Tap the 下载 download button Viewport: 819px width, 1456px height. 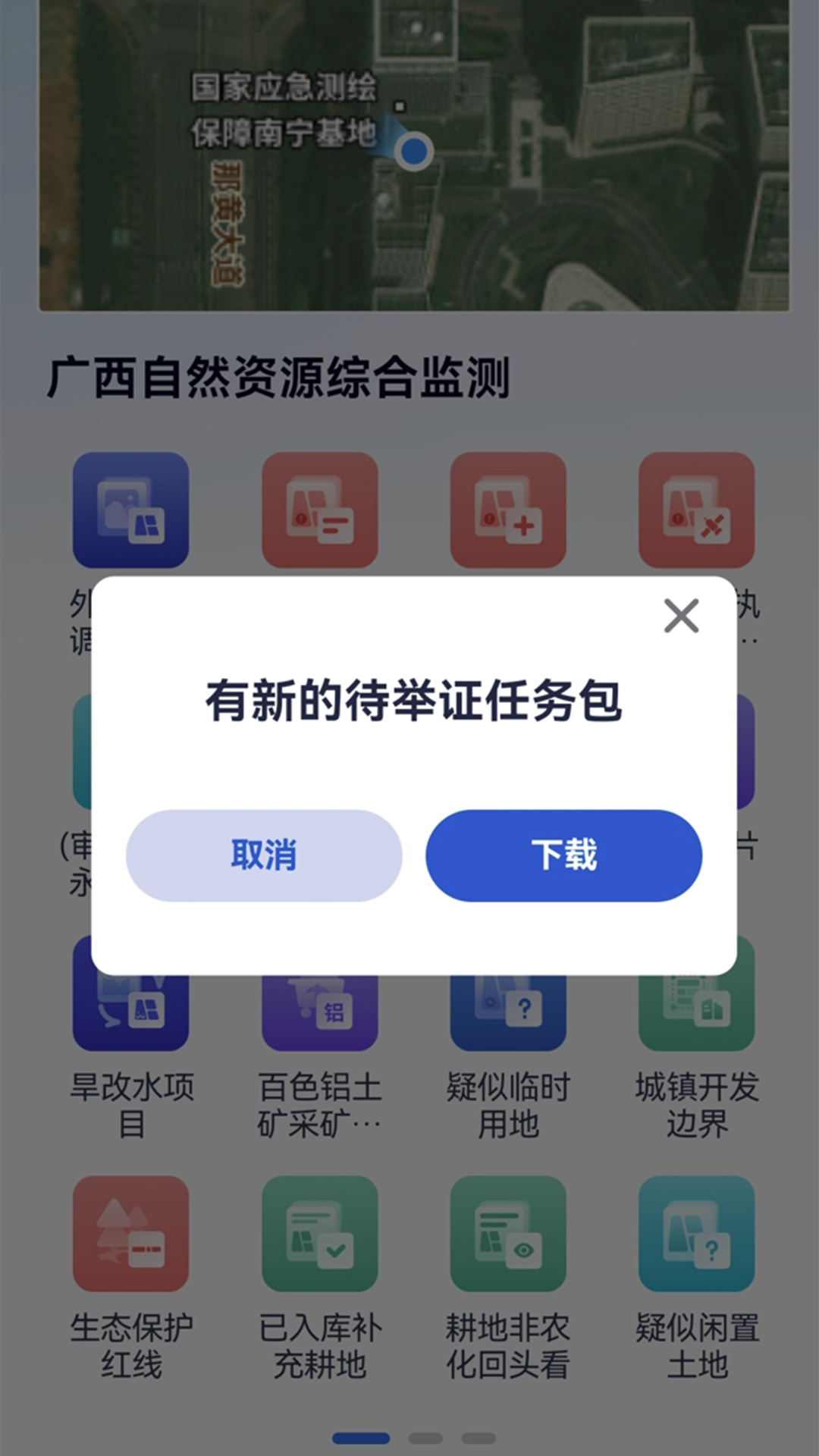click(x=564, y=855)
